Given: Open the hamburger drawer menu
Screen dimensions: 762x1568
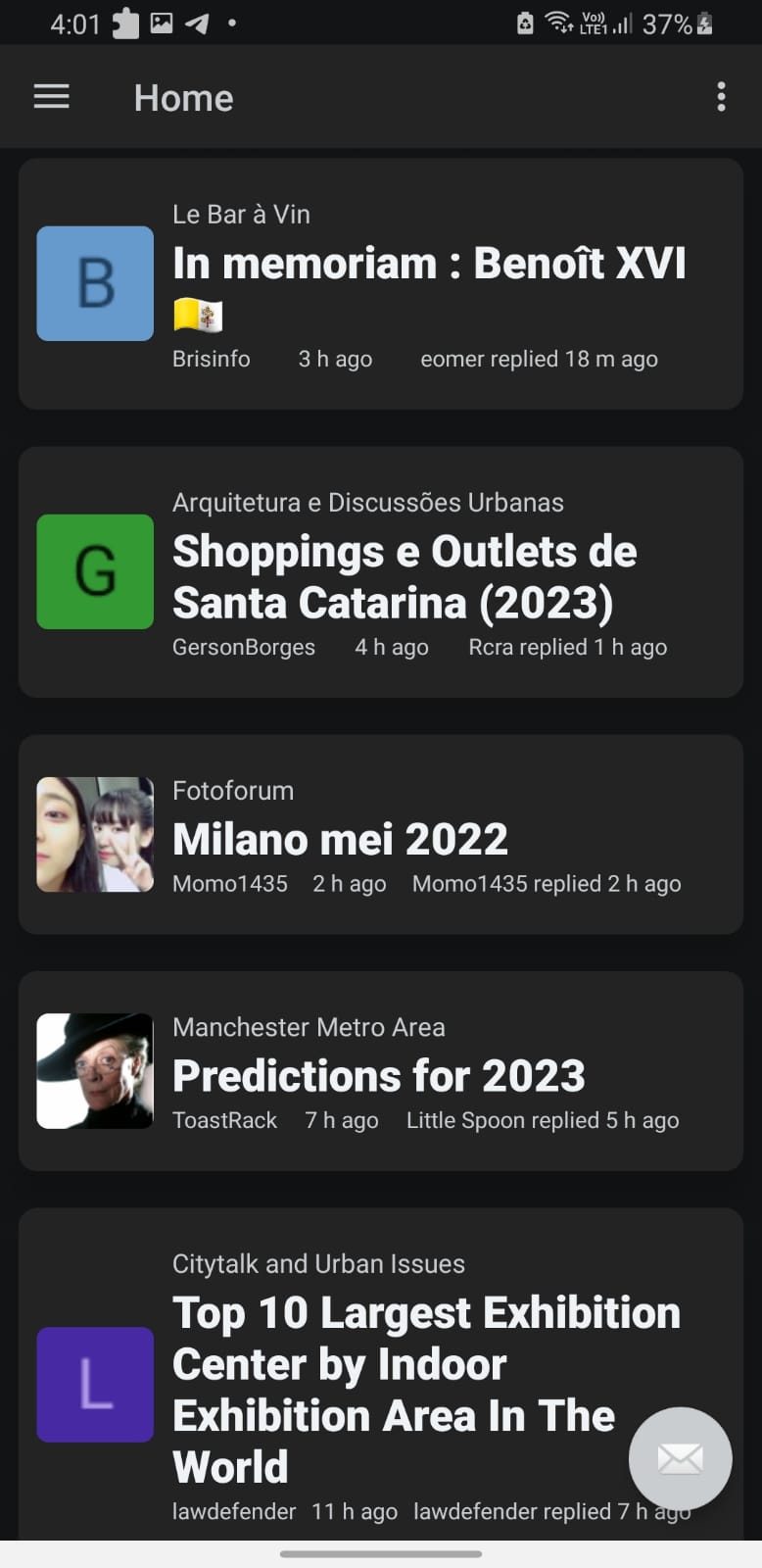Looking at the screenshot, I should (x=51, y=97).
